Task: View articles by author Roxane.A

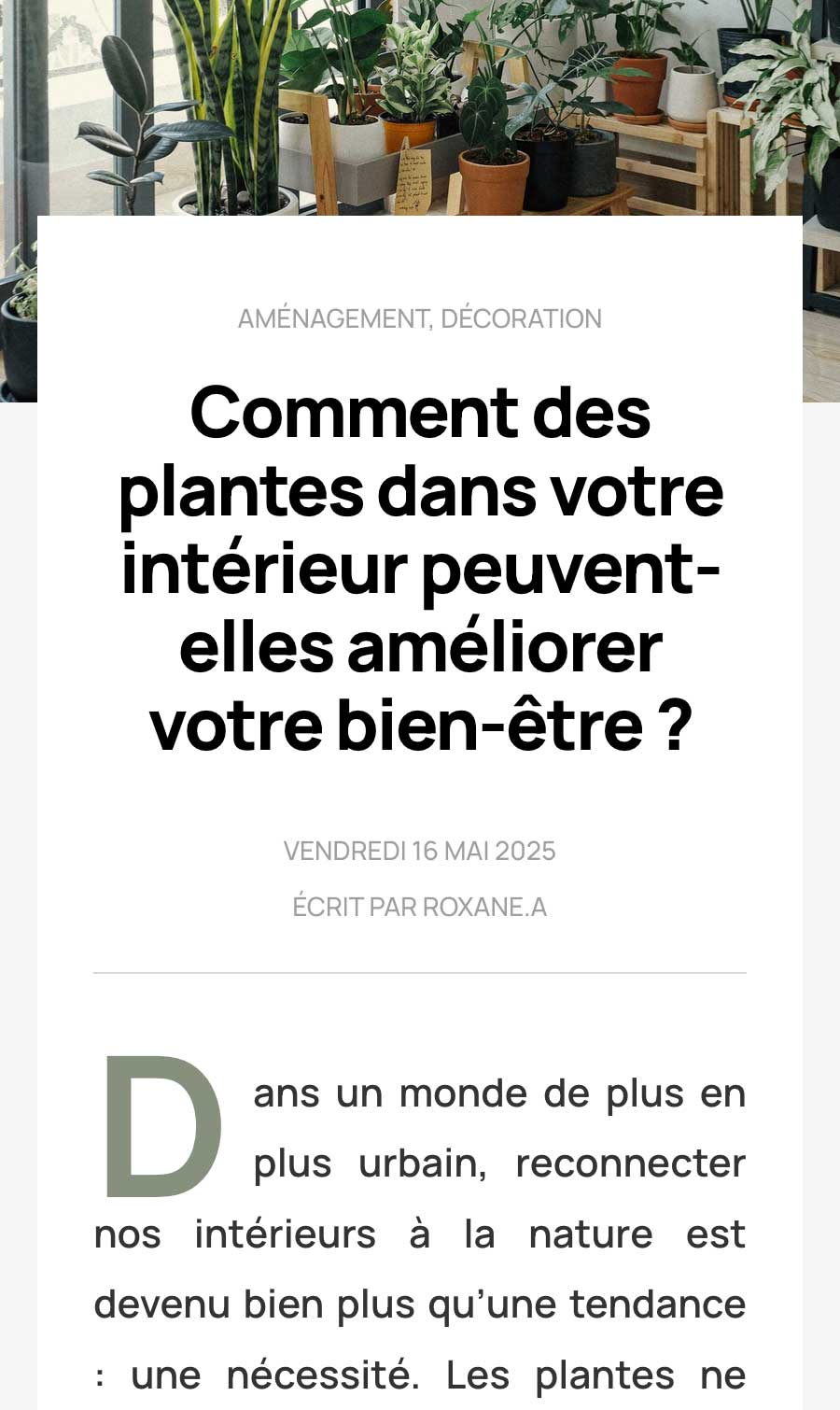Action: coord(483,907)
